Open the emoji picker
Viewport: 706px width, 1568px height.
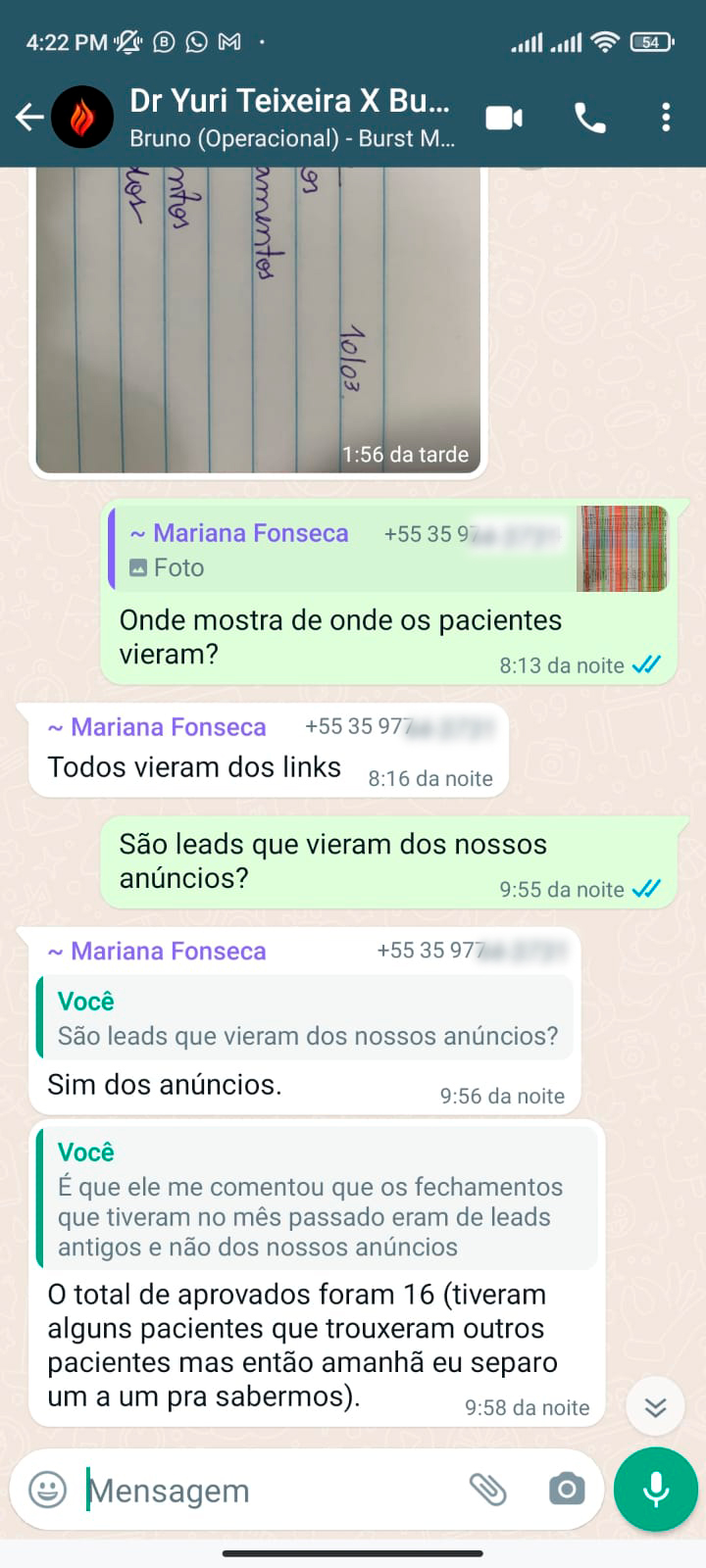pos(47,1490)
